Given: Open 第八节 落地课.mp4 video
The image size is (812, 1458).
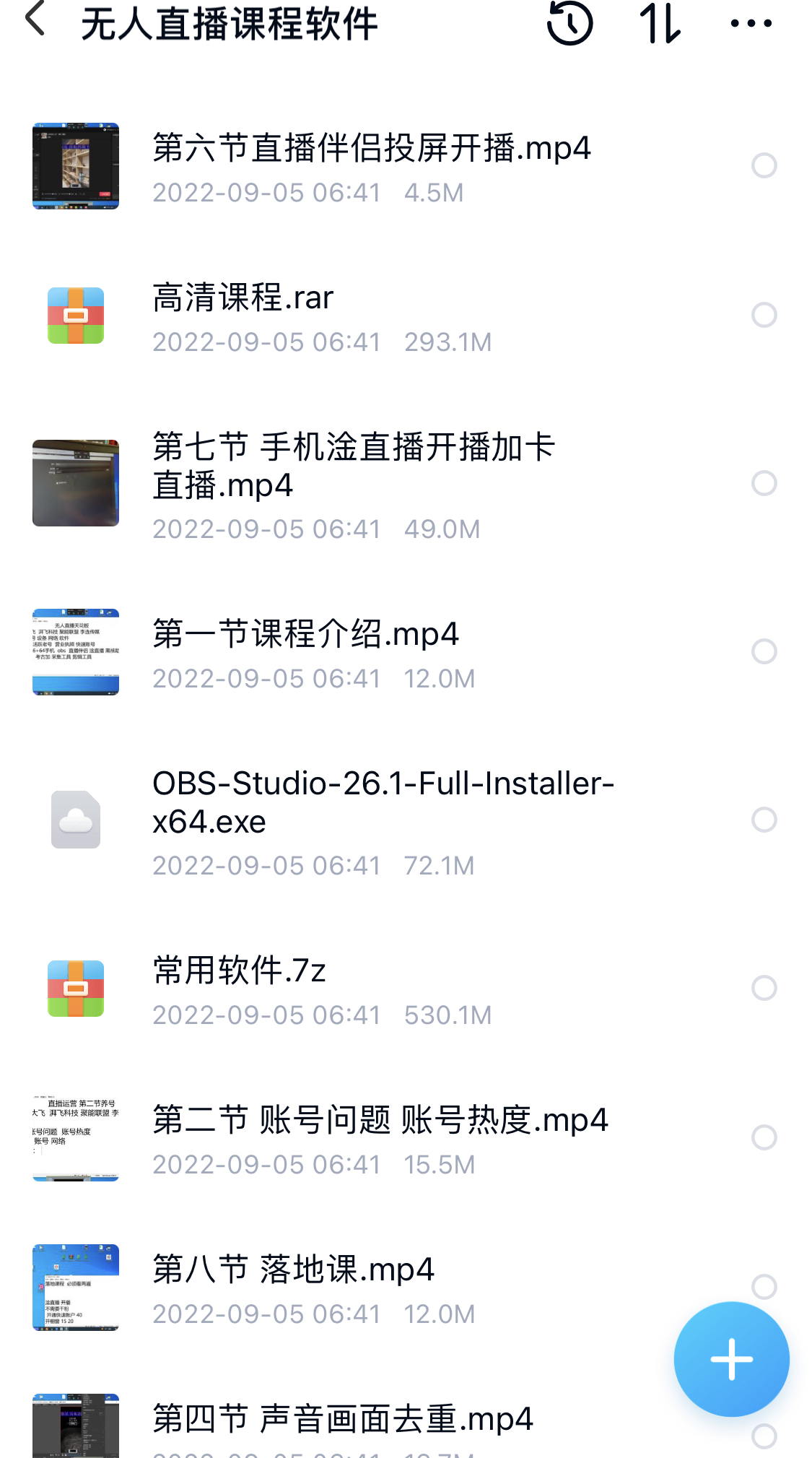Looking at the screenshot, I should pos(293,1270).
